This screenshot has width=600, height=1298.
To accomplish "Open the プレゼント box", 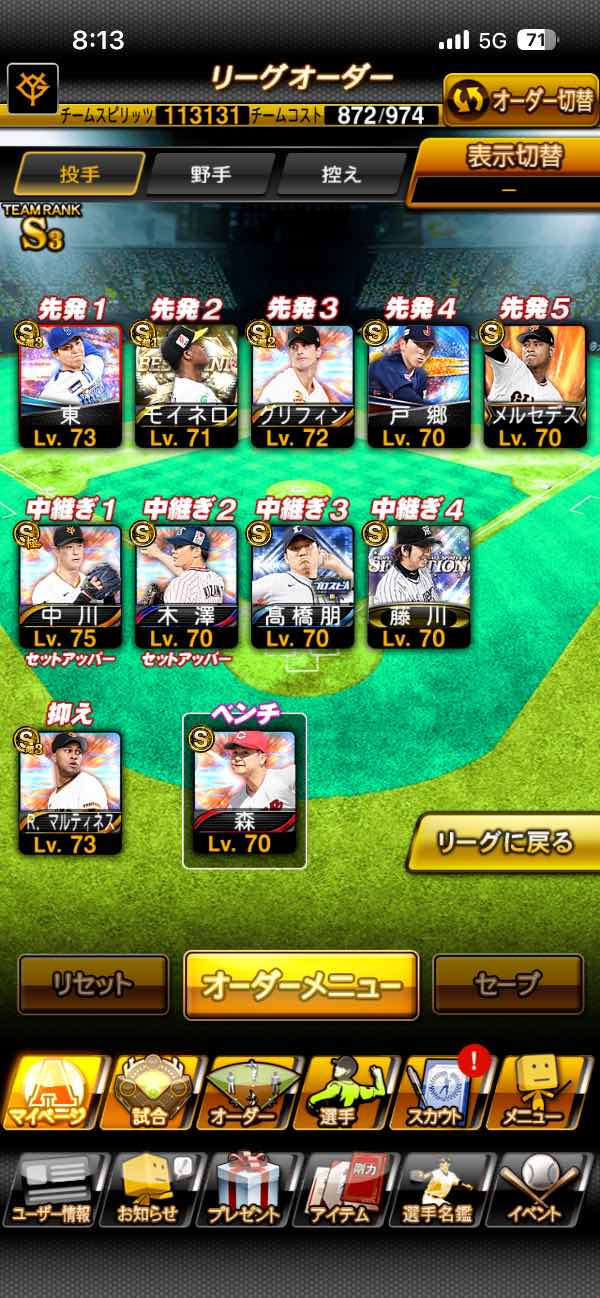I will tap(246, 1190).
